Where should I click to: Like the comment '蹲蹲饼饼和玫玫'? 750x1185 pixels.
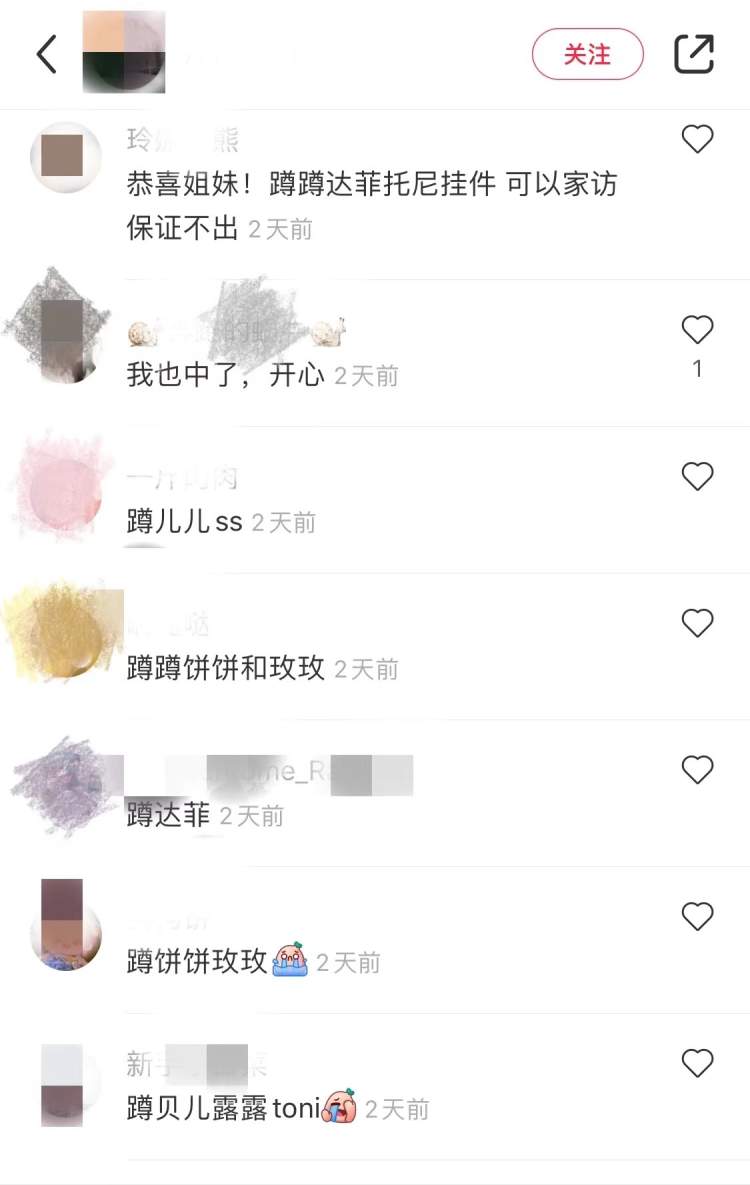click(x=697, y=623)
